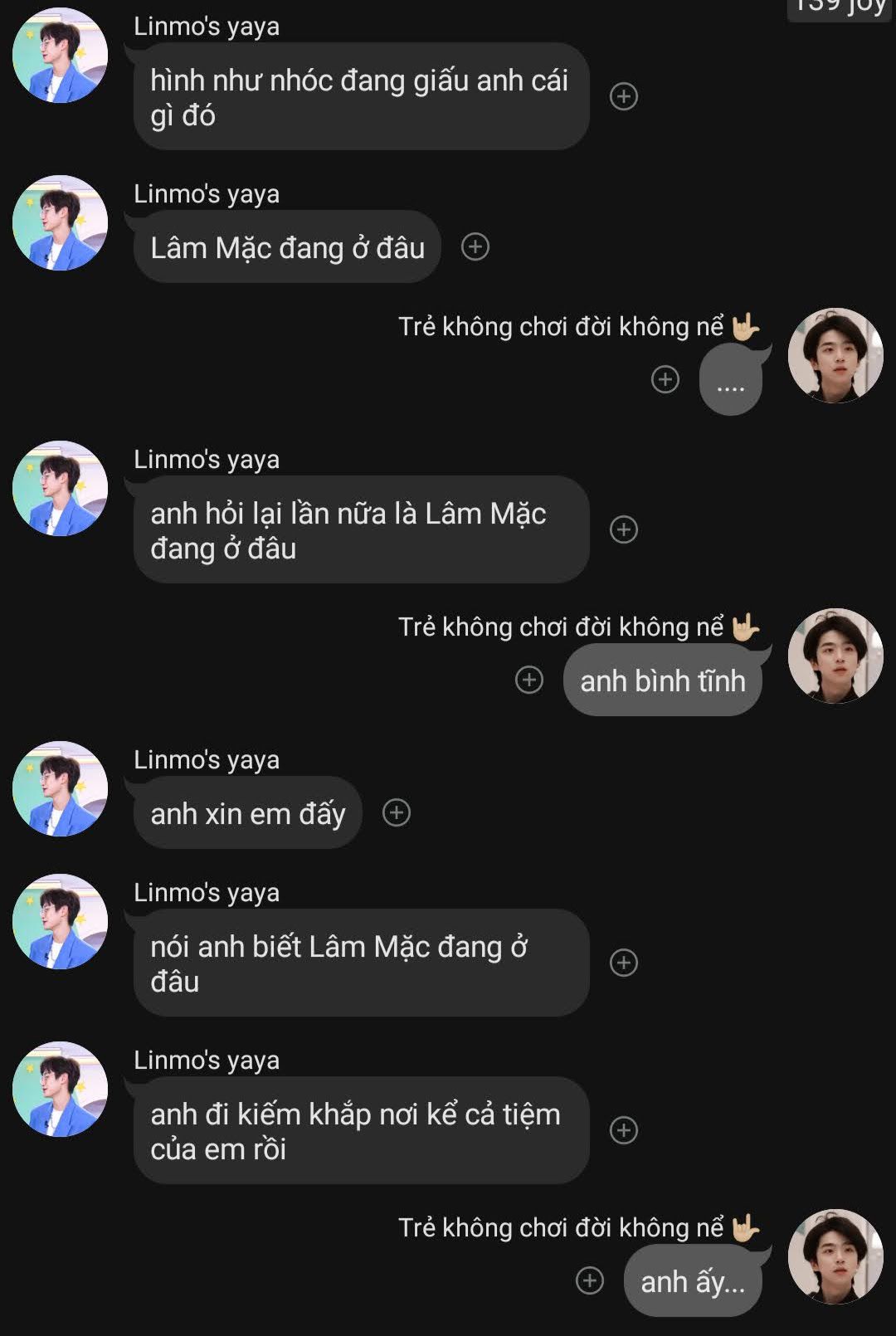The width and height of the screenshot is (896, 1336).
Task: Open Linmo's yaya avatar beside "anh xin em đấy"
Action: point(61,788)
